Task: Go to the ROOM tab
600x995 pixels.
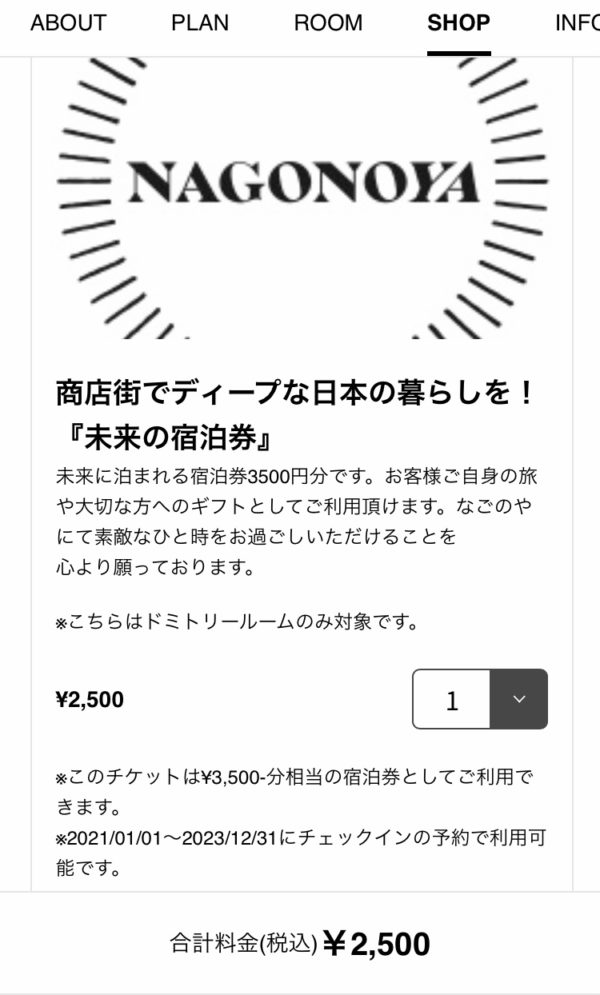Action: click(x=328, y=23)
